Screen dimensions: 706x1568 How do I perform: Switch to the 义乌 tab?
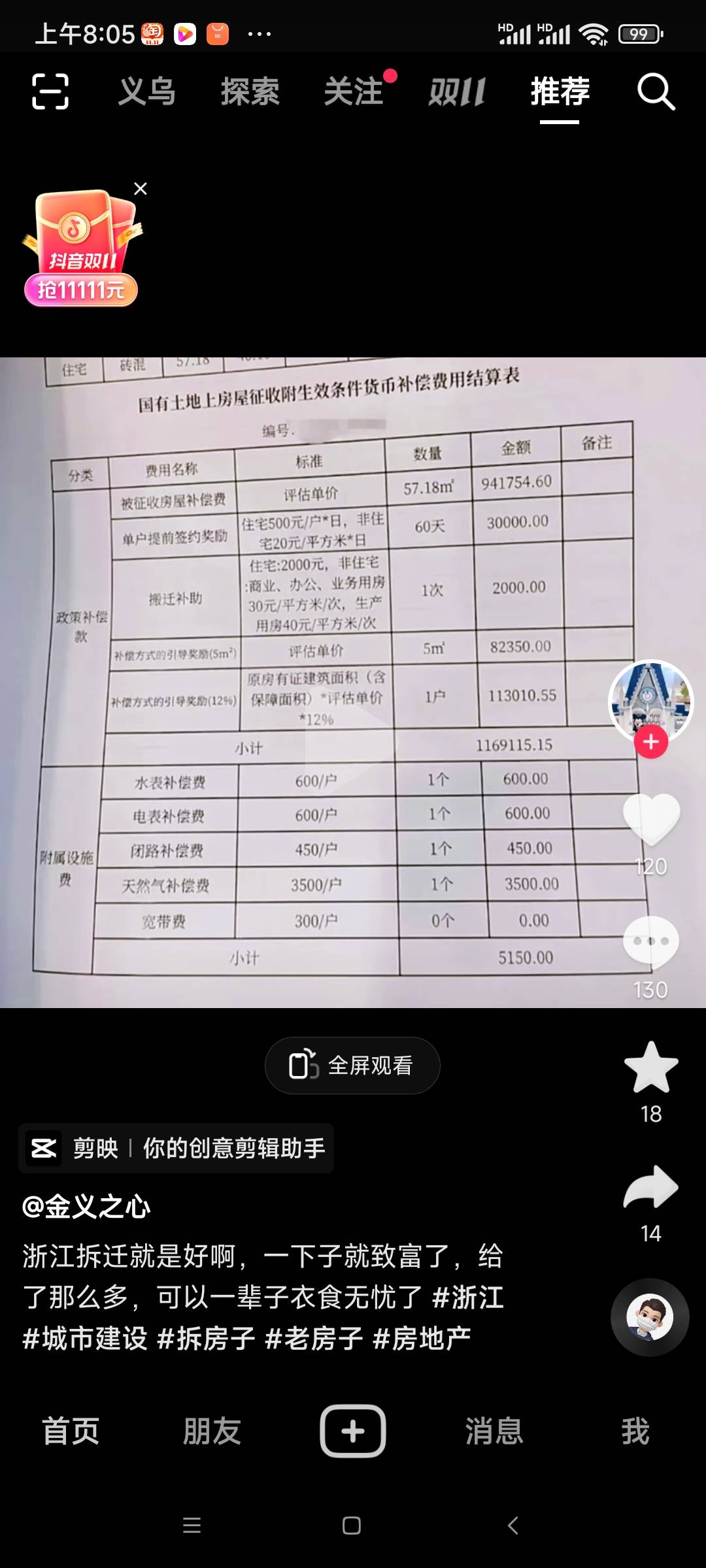coord(147,91)
